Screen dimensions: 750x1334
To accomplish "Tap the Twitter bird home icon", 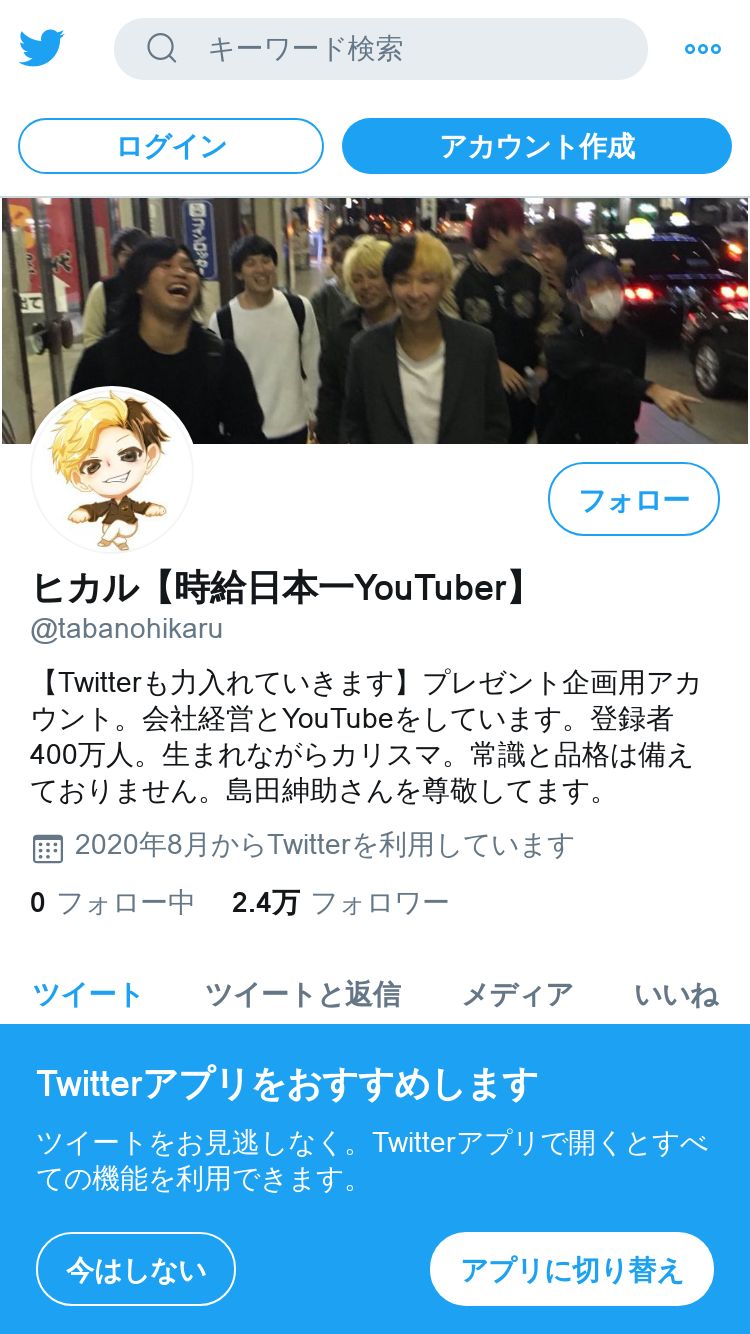I will point(42,48).
